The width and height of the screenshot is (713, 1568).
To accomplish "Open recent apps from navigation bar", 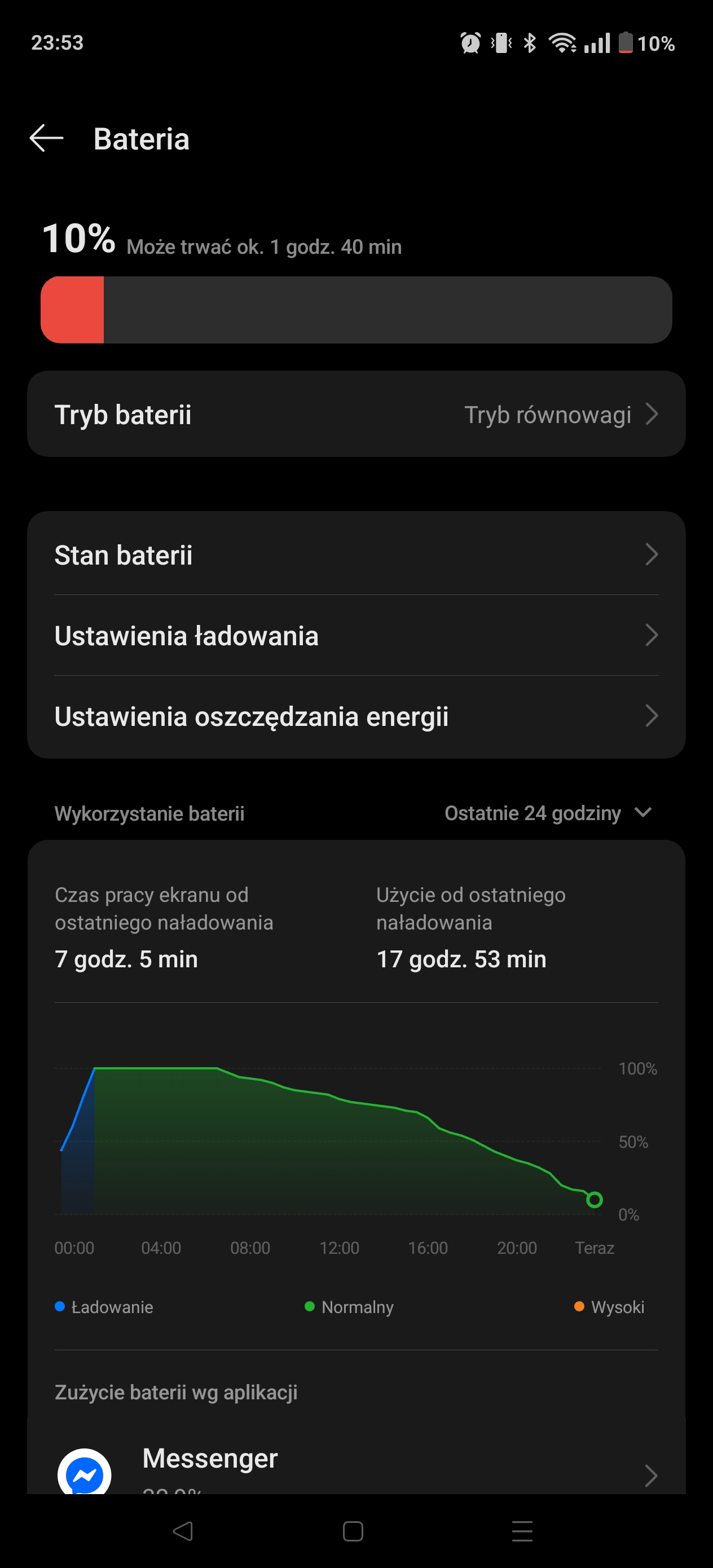I will (x=522, y=1531).
